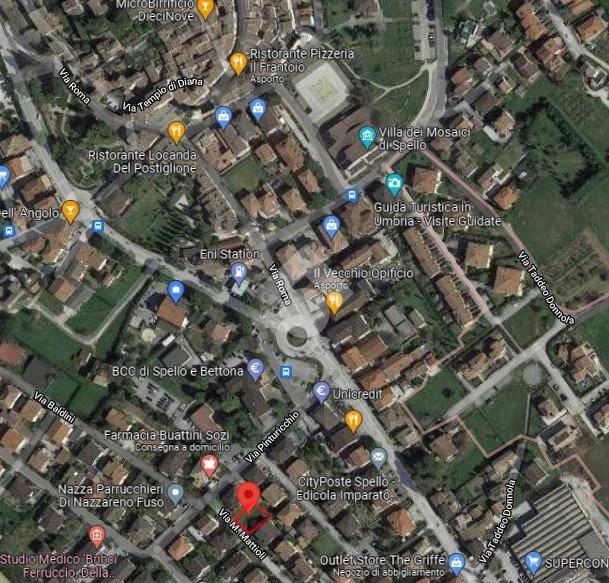Select the red dropped location pin
609x583 pixels.
(x=247, y=495)
